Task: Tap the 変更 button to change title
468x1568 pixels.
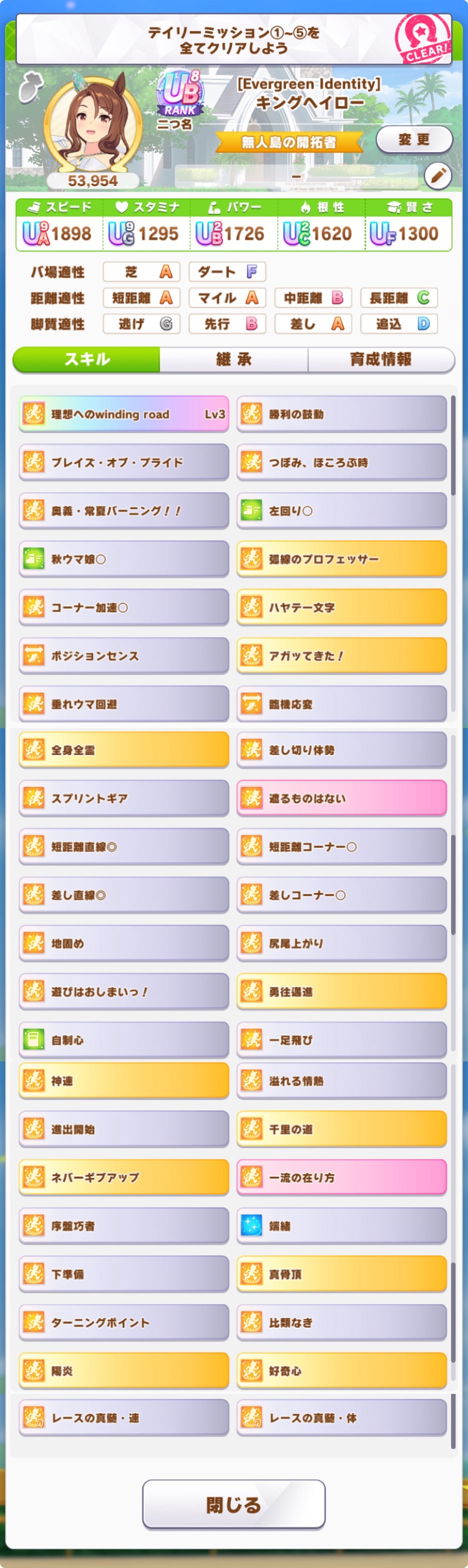Action: pyautogui.click(x=414, y=140)
